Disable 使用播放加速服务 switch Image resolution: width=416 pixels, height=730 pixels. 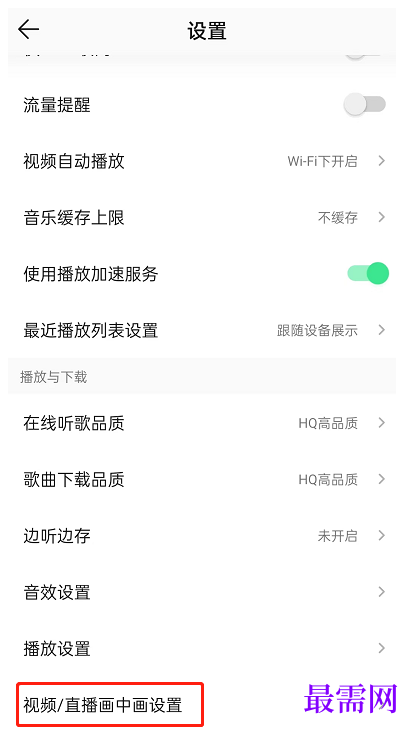(368, 274)
